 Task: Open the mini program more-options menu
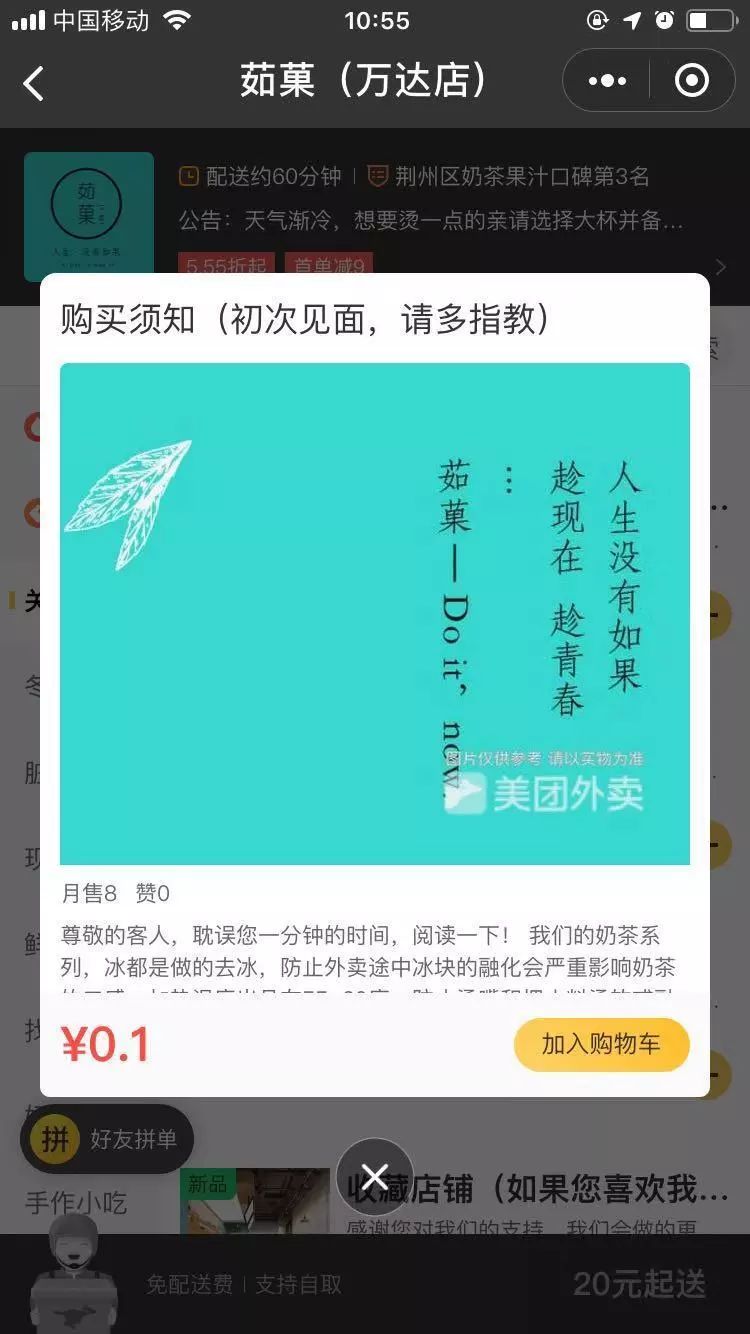pos(607,81)
